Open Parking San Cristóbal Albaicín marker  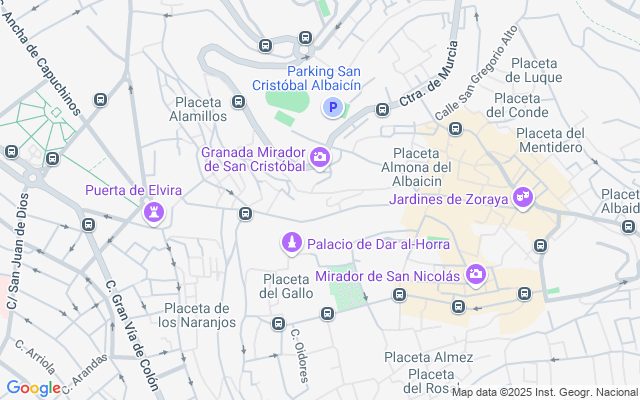click(334, 107)
